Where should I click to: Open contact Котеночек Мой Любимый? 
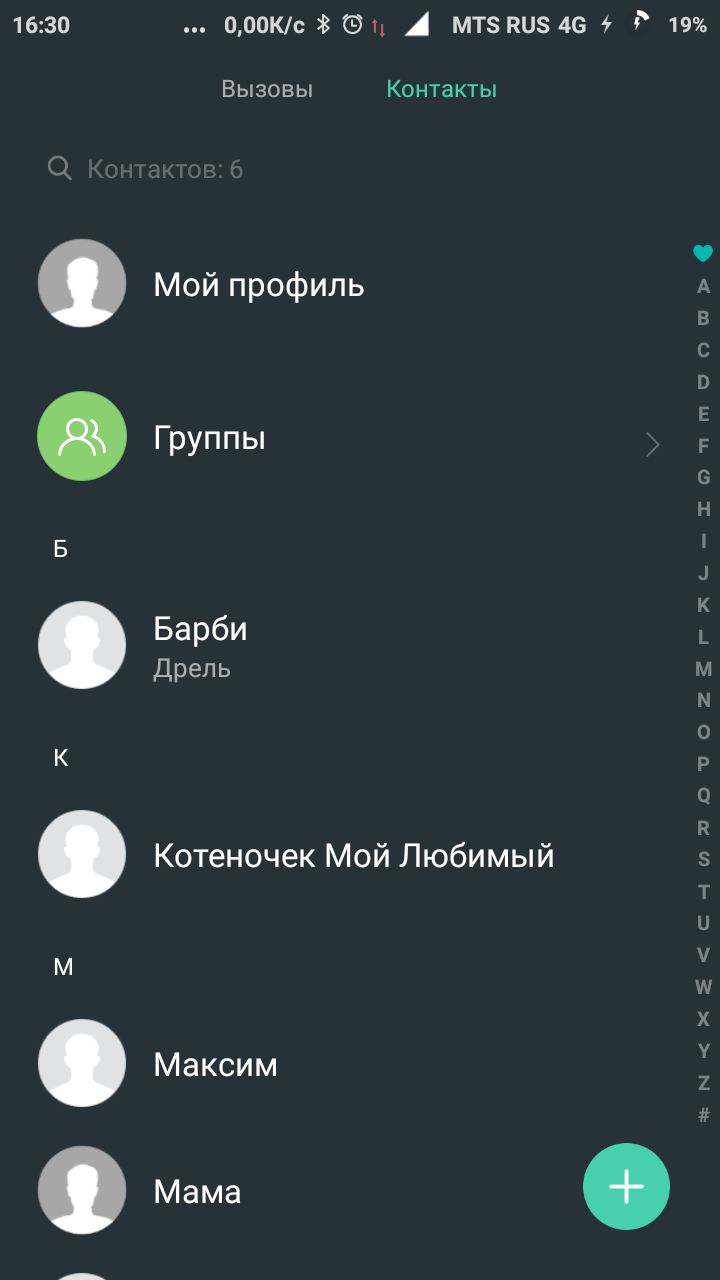point(353,855)
